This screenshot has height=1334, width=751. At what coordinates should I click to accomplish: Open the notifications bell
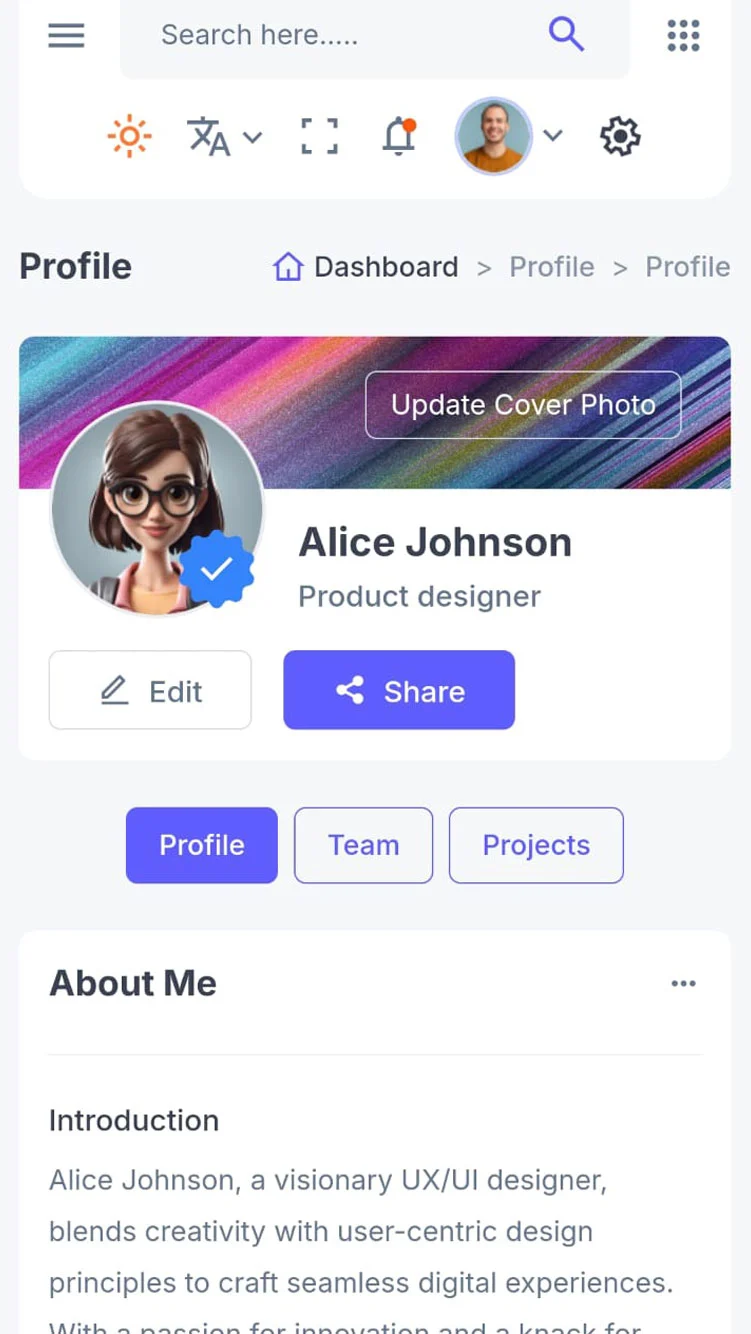pos(399,136)
